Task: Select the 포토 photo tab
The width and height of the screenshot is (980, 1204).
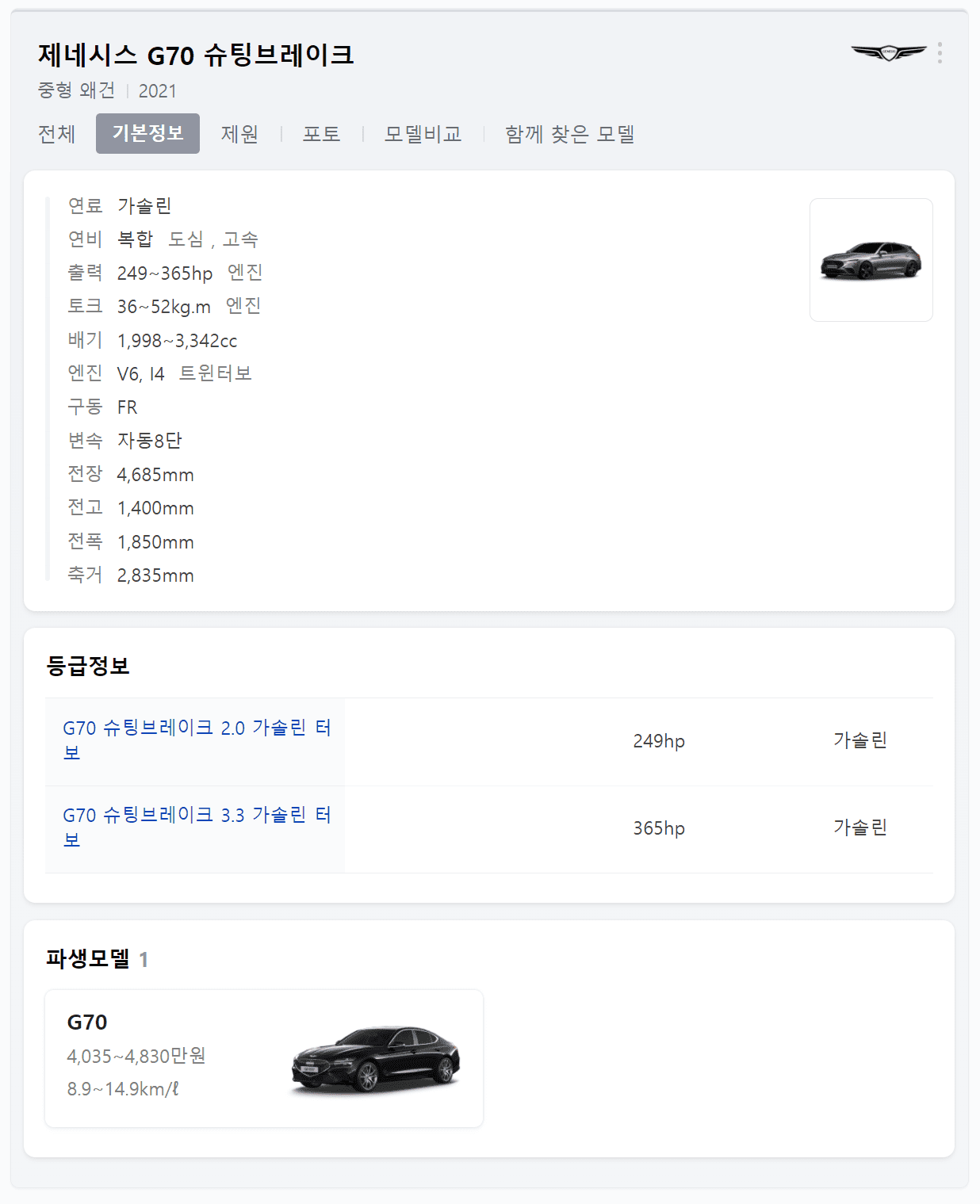Action: 321,133
